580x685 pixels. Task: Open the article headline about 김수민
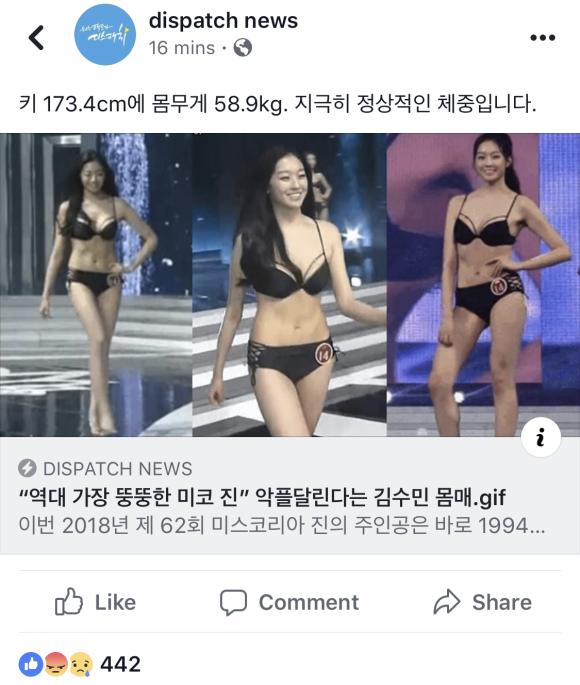coord(262,497)
